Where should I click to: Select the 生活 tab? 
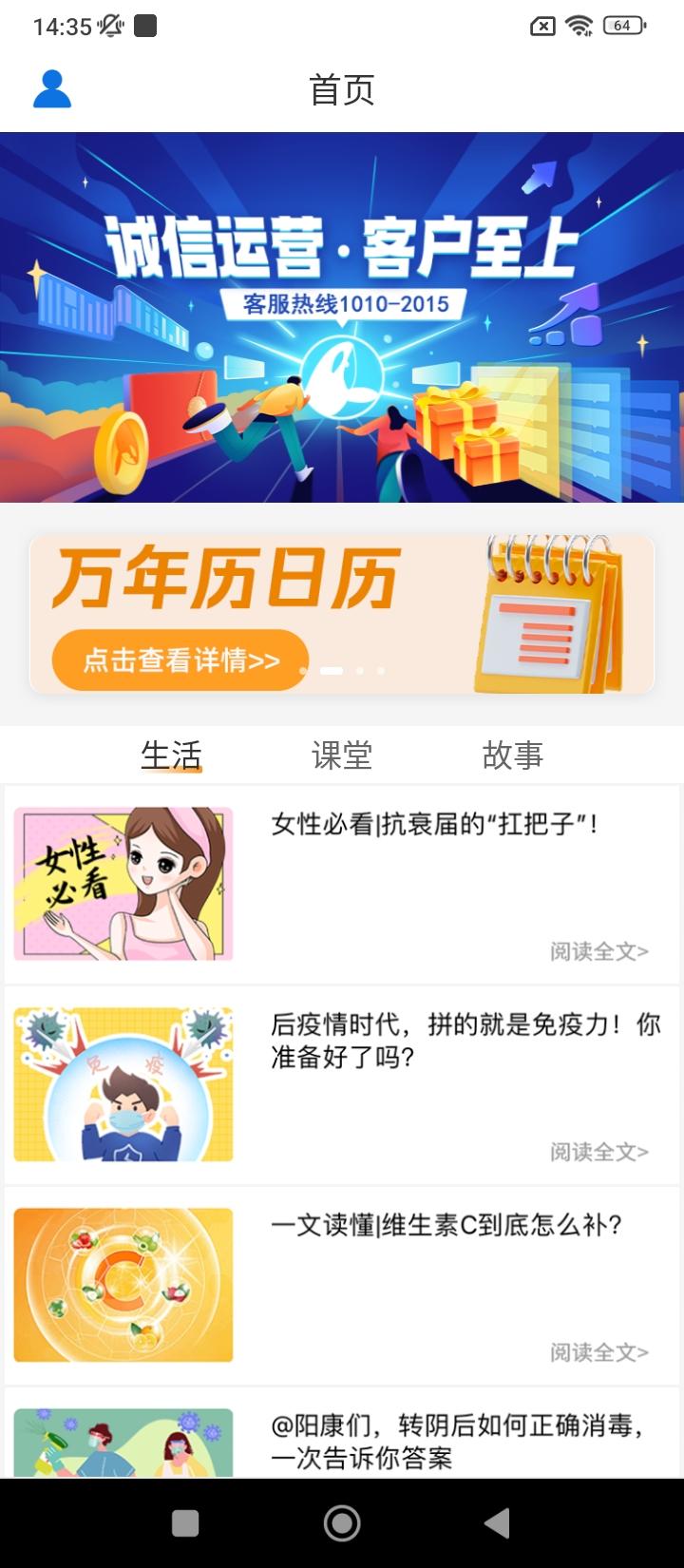pos(173,755)
